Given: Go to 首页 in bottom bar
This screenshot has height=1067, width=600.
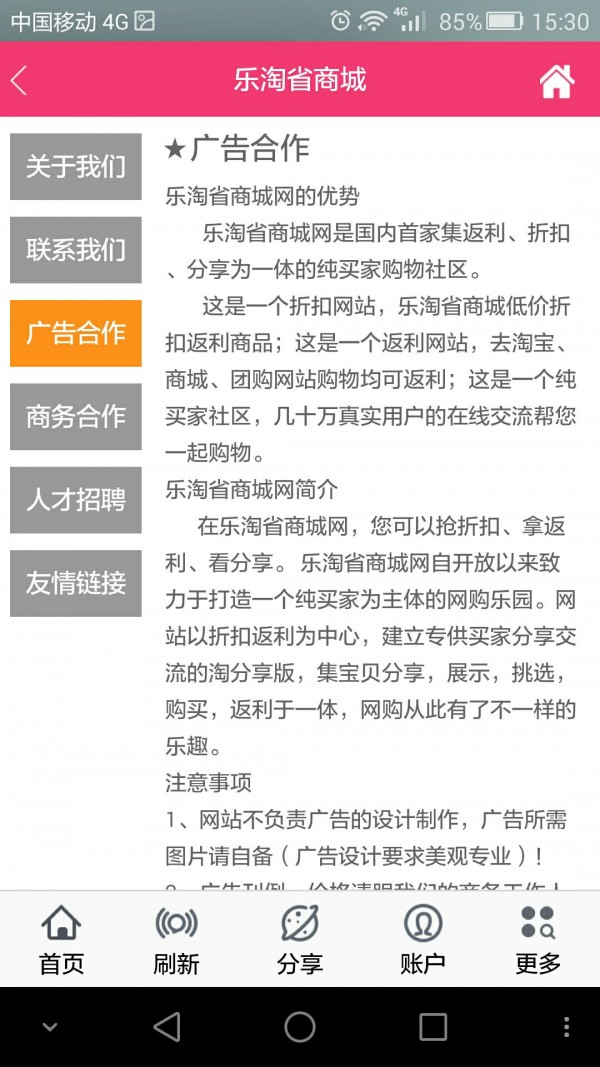Looking at the screenshot, I should click(x=61, y=939).
